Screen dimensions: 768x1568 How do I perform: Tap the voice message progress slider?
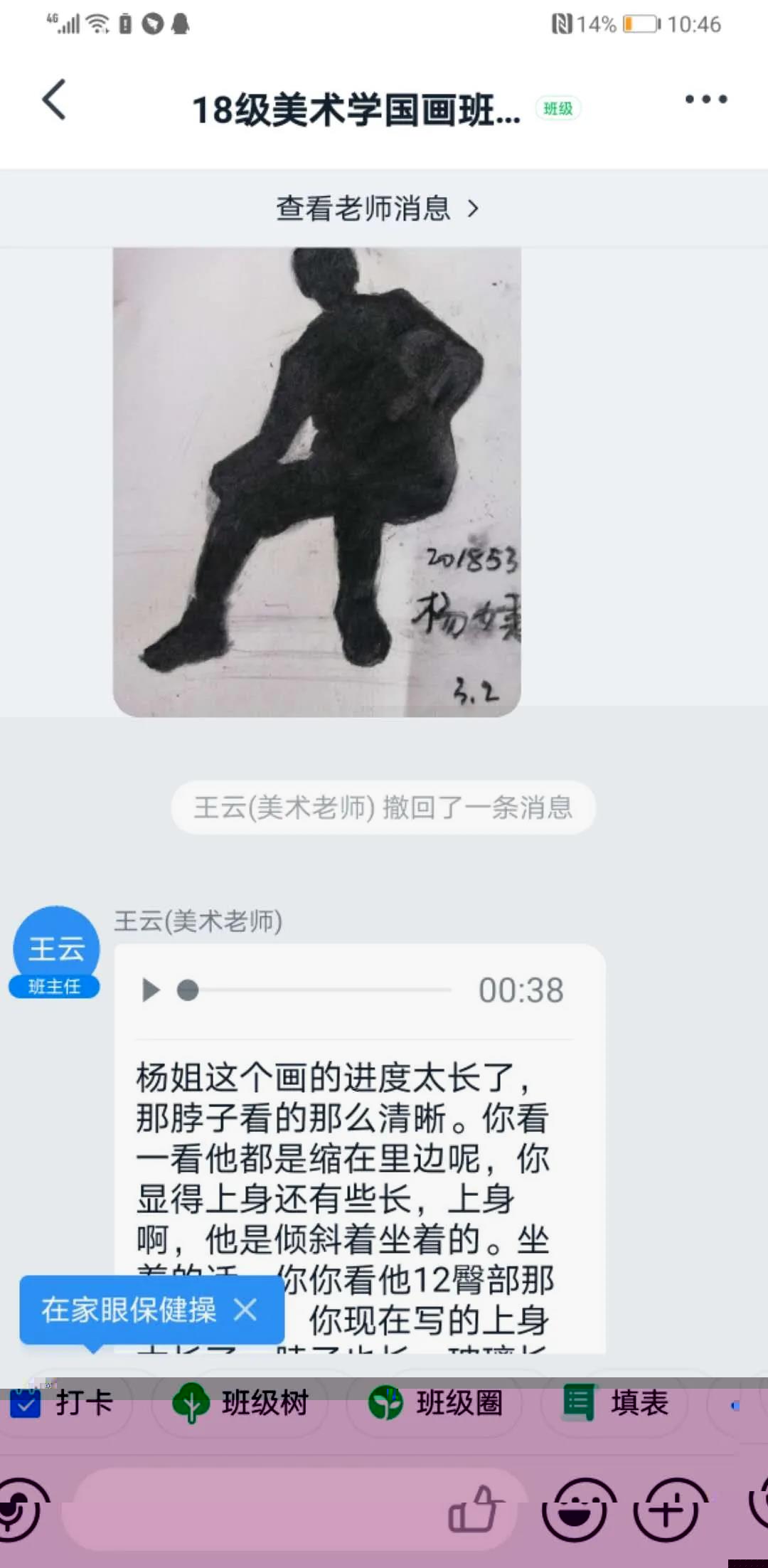tap(320, 990)
